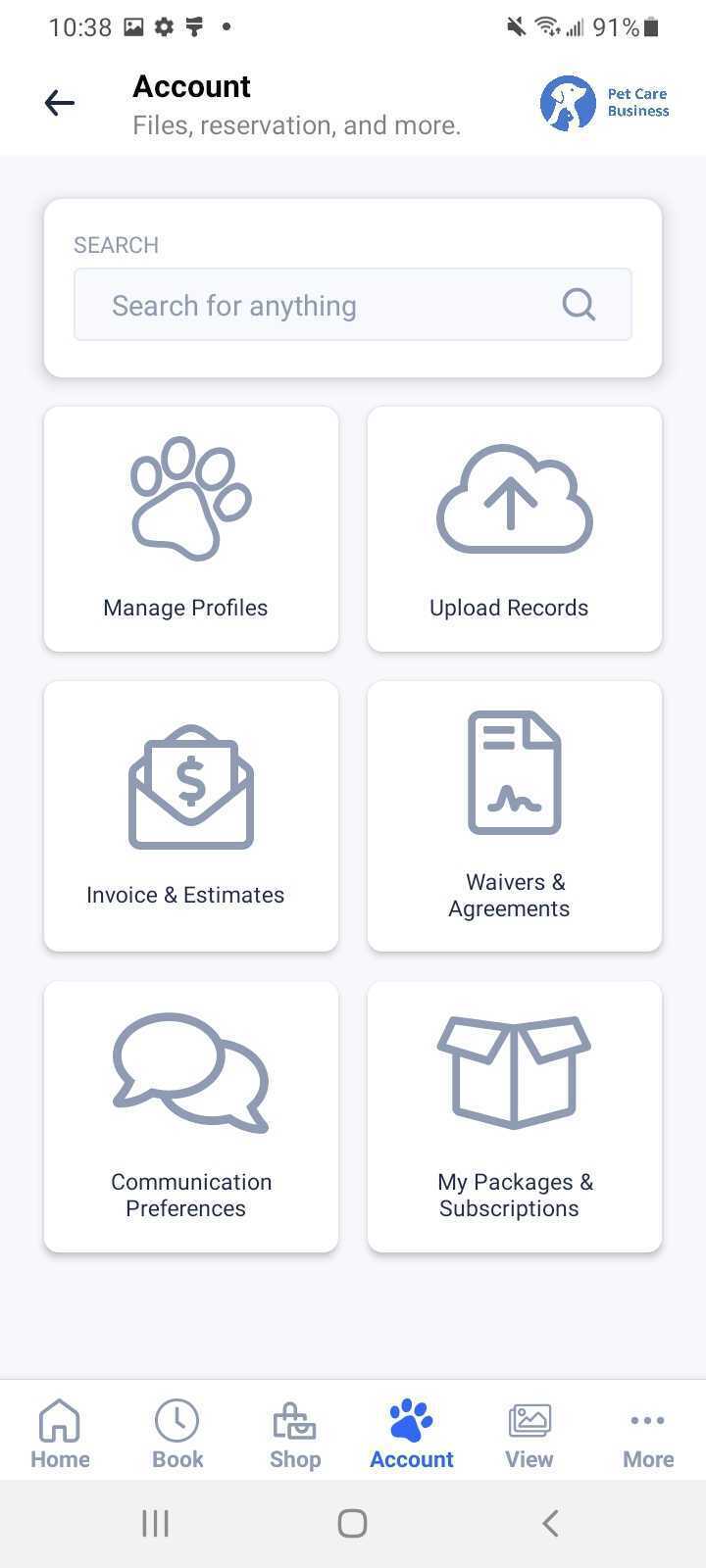Select the Account tab label
This screenshot has height=1568, width=706.
point(411,1459)
